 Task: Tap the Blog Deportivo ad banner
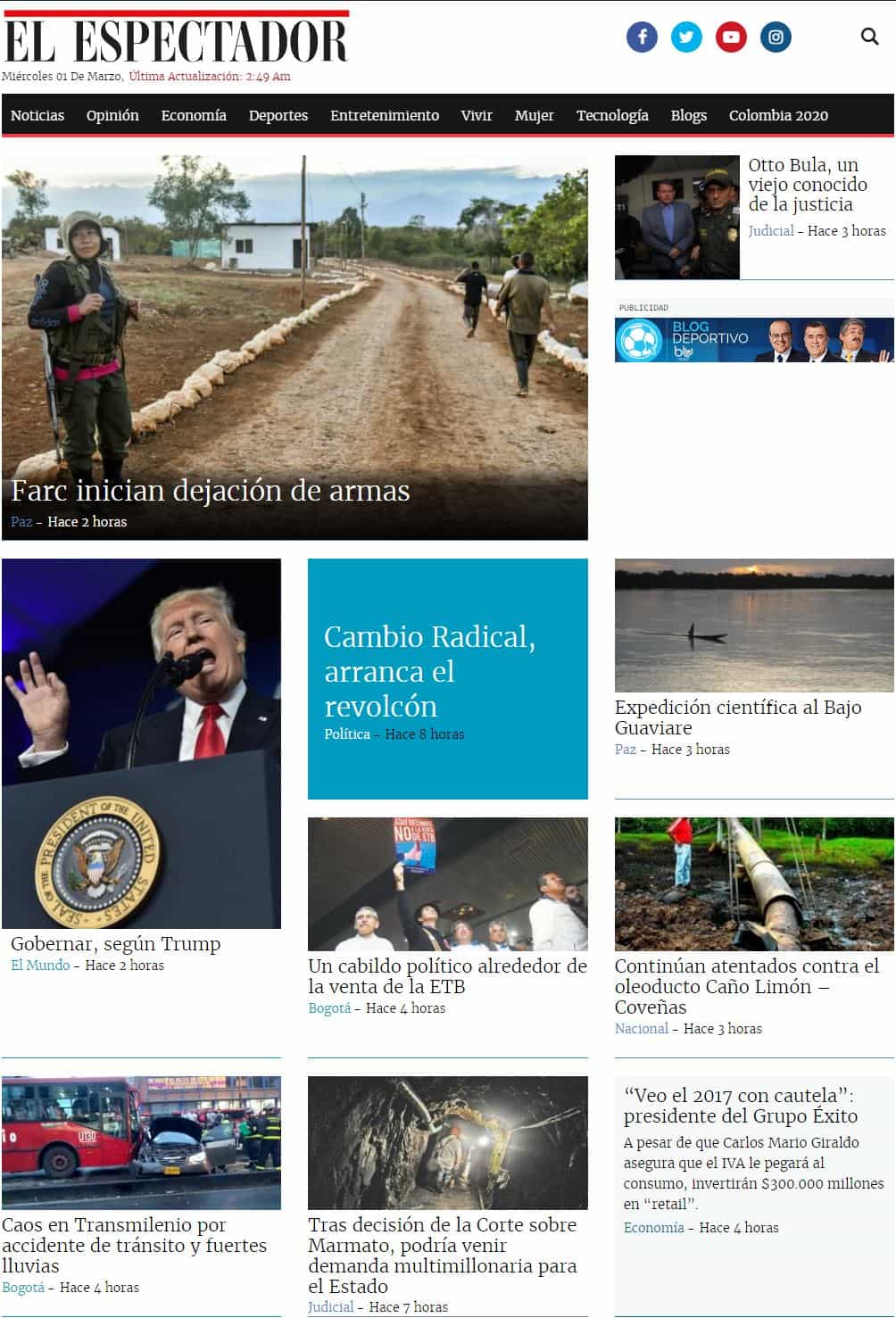click(754, 340)
